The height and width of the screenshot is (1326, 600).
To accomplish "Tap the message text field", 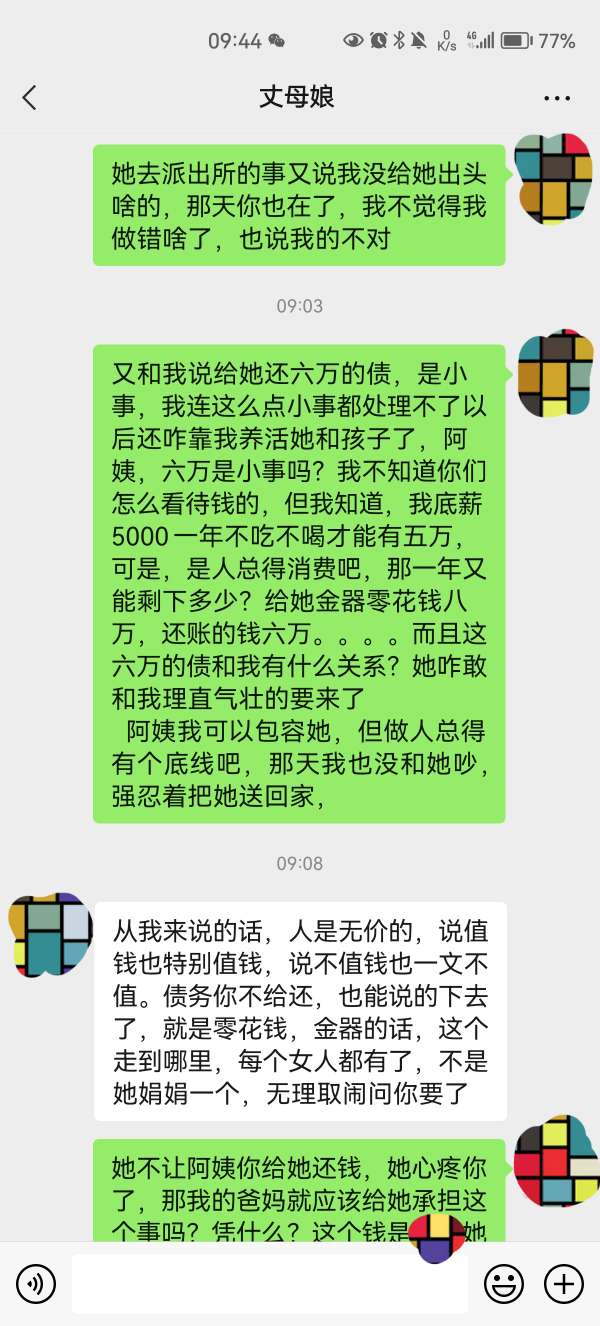I will point(269,1283).
